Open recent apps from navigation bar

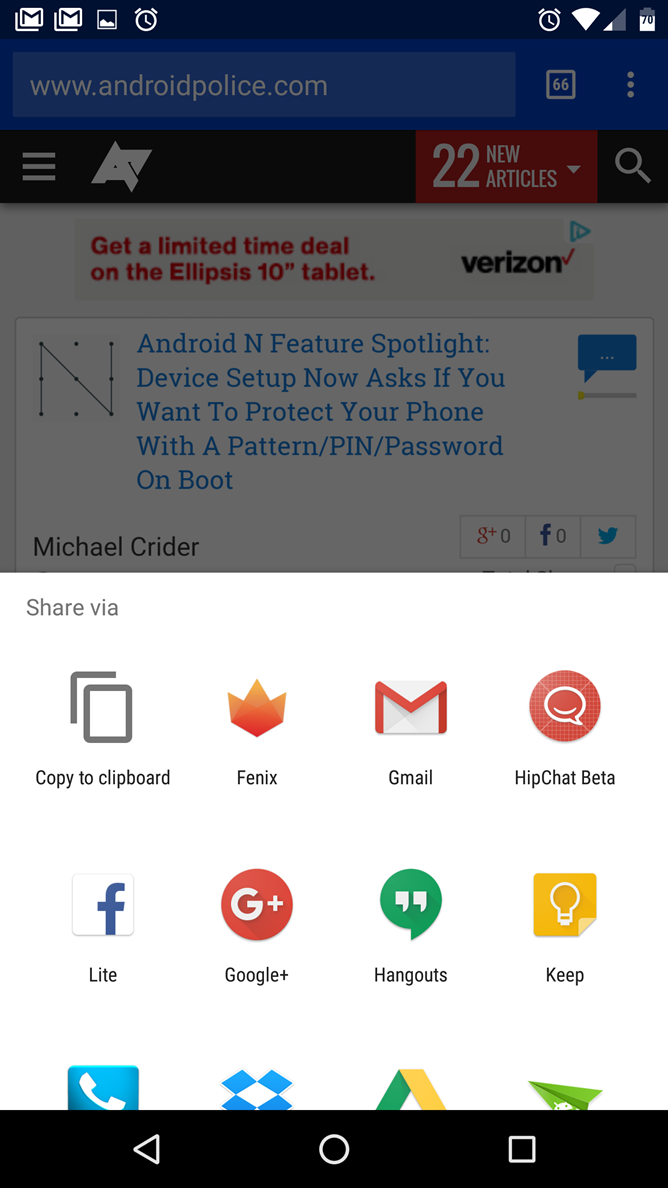521,1149
